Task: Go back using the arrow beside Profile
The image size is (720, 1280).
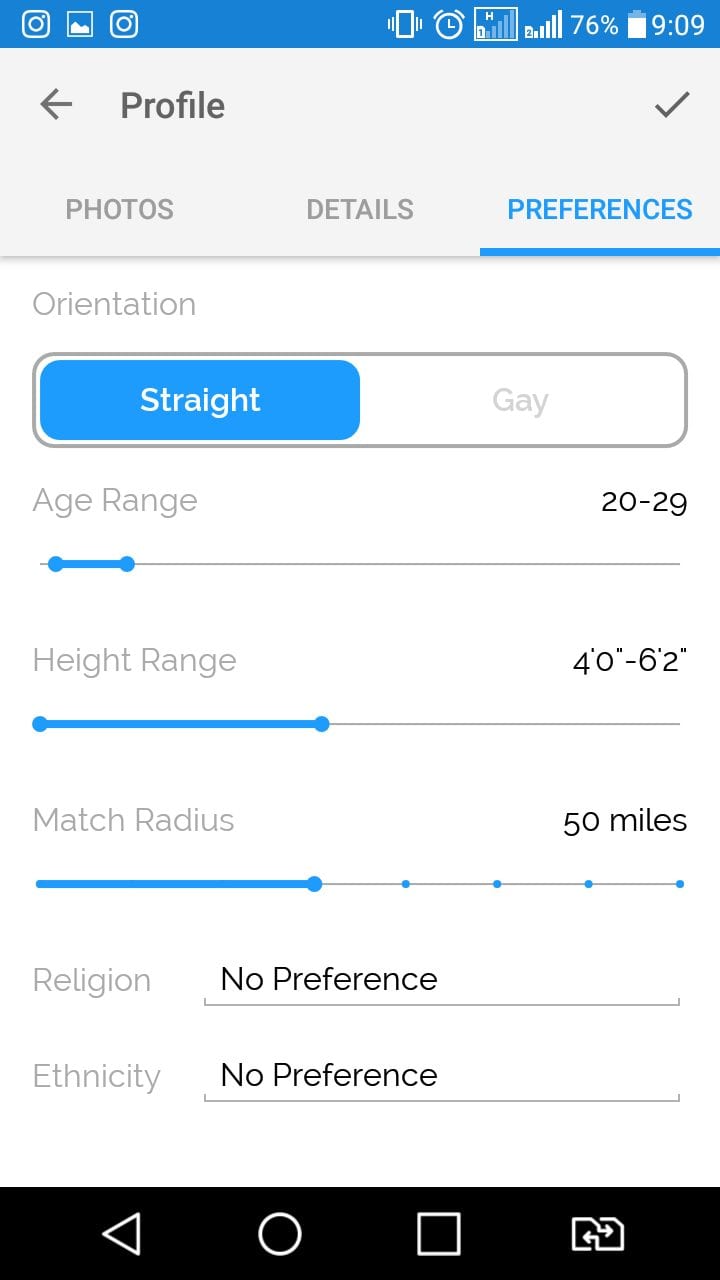Action: point(56,105)
